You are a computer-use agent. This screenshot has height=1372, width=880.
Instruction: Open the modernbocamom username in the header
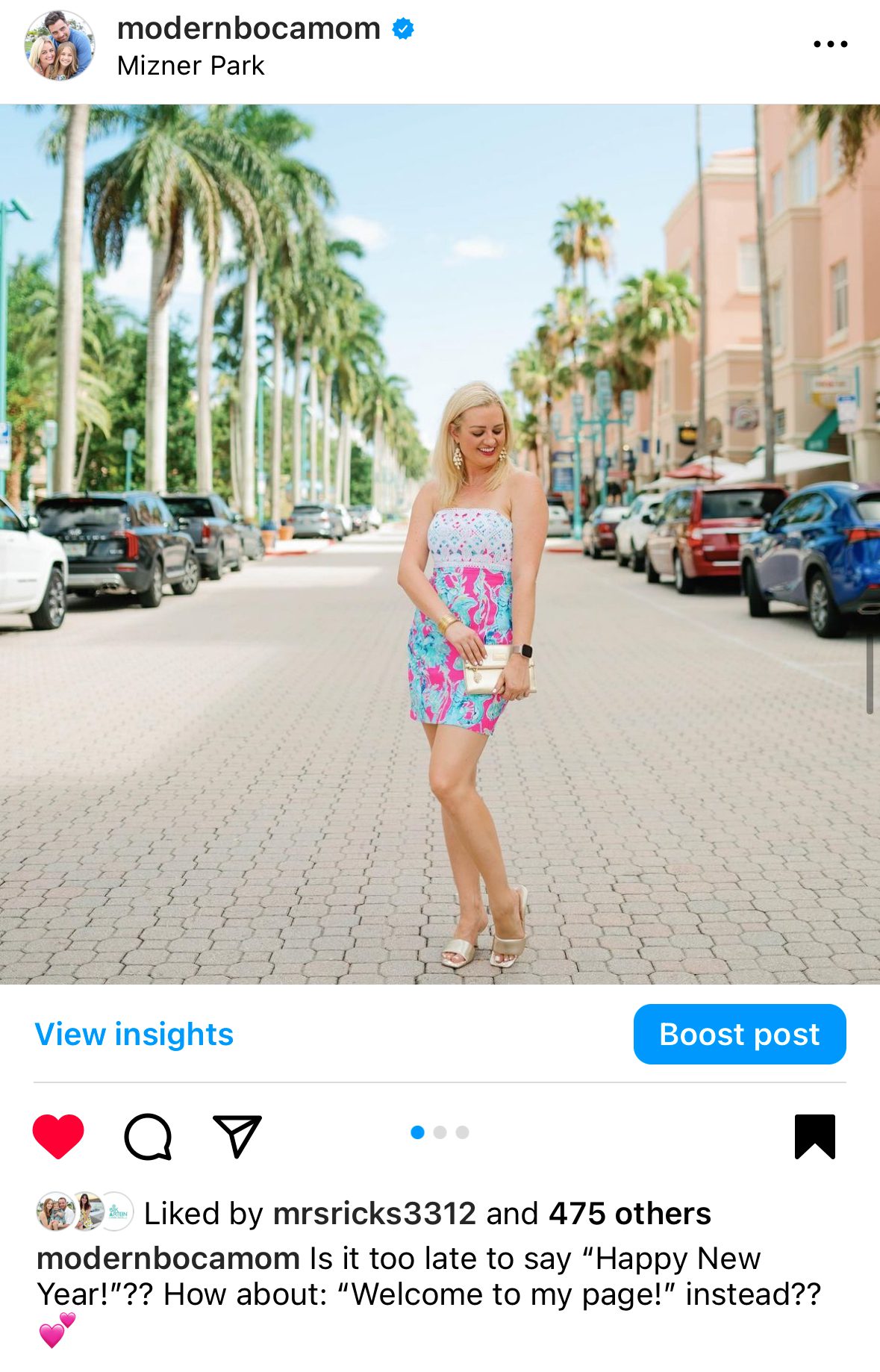point(249,28)
